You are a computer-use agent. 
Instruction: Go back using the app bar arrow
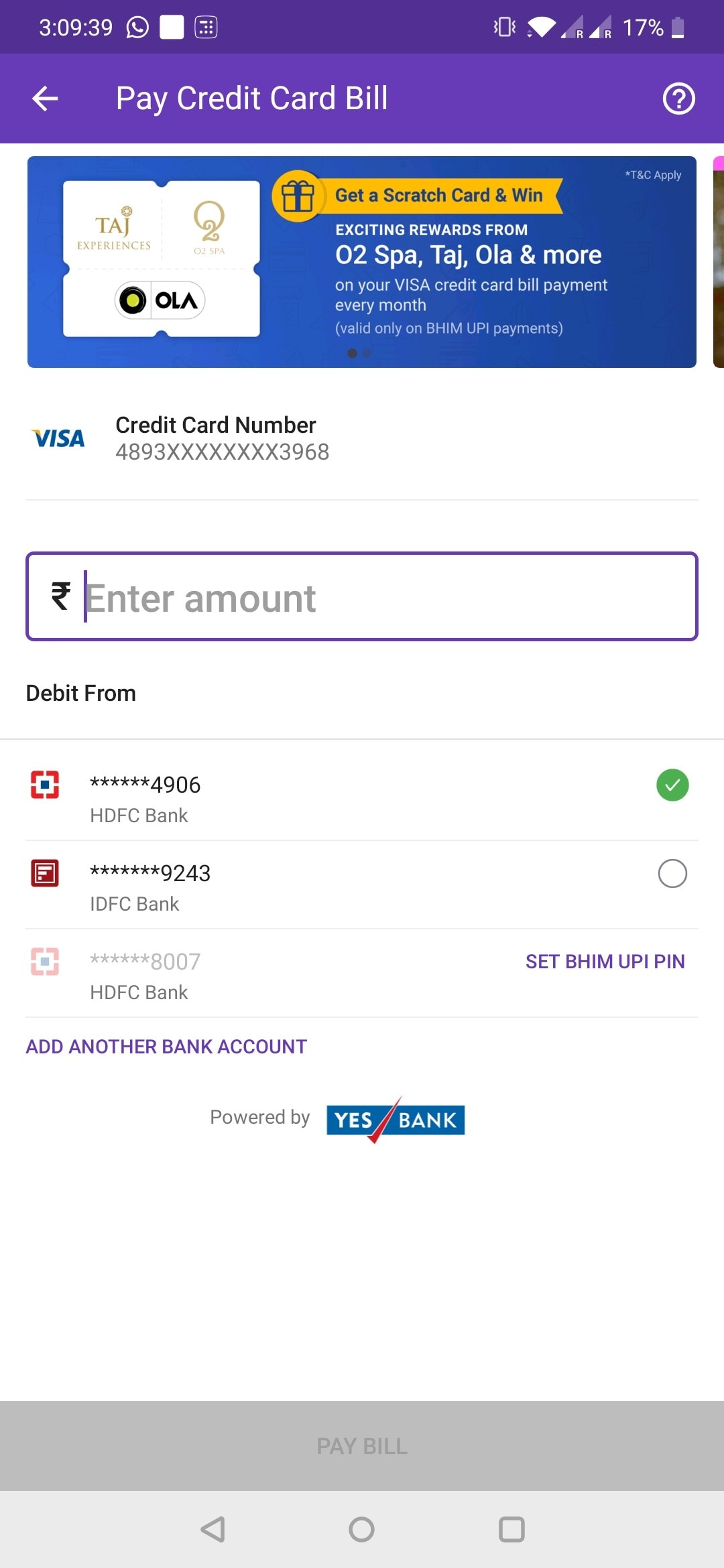pyautogui.click(x=45, y=99)
